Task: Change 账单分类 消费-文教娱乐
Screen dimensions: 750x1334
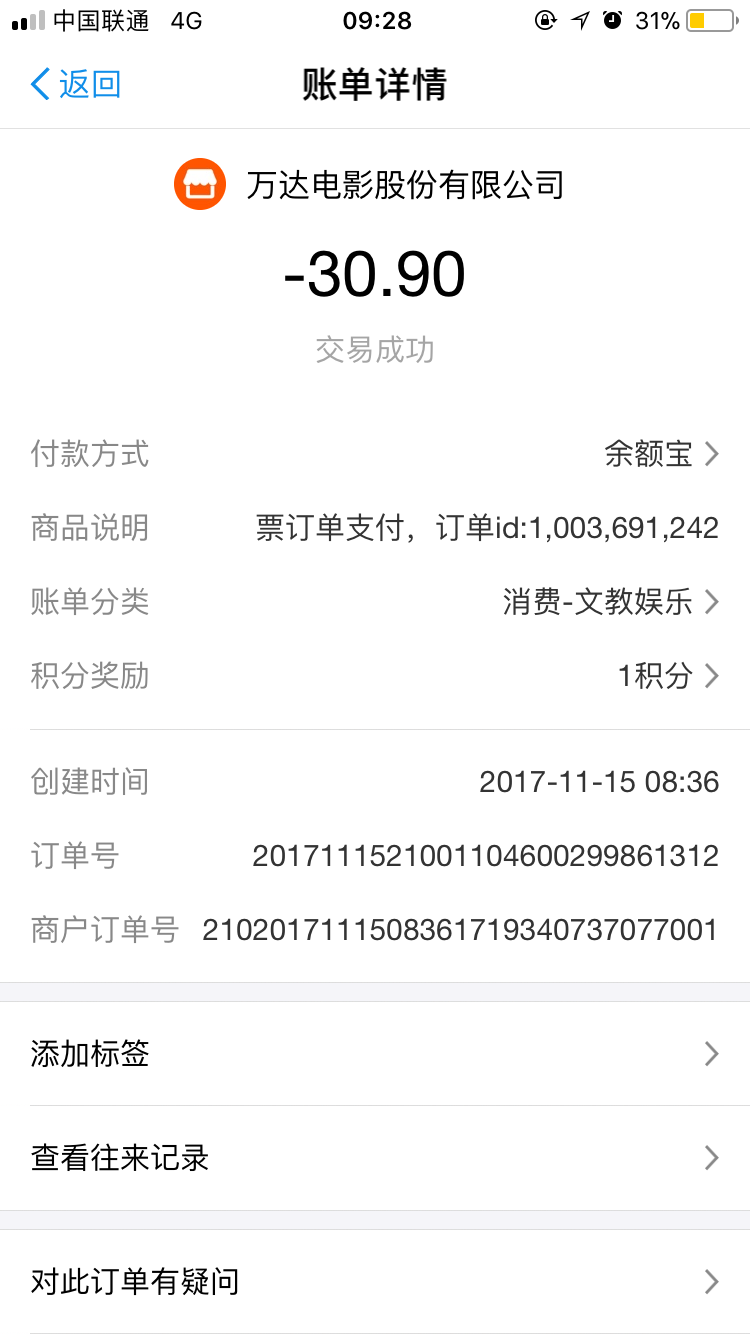Action: point(375,602)
